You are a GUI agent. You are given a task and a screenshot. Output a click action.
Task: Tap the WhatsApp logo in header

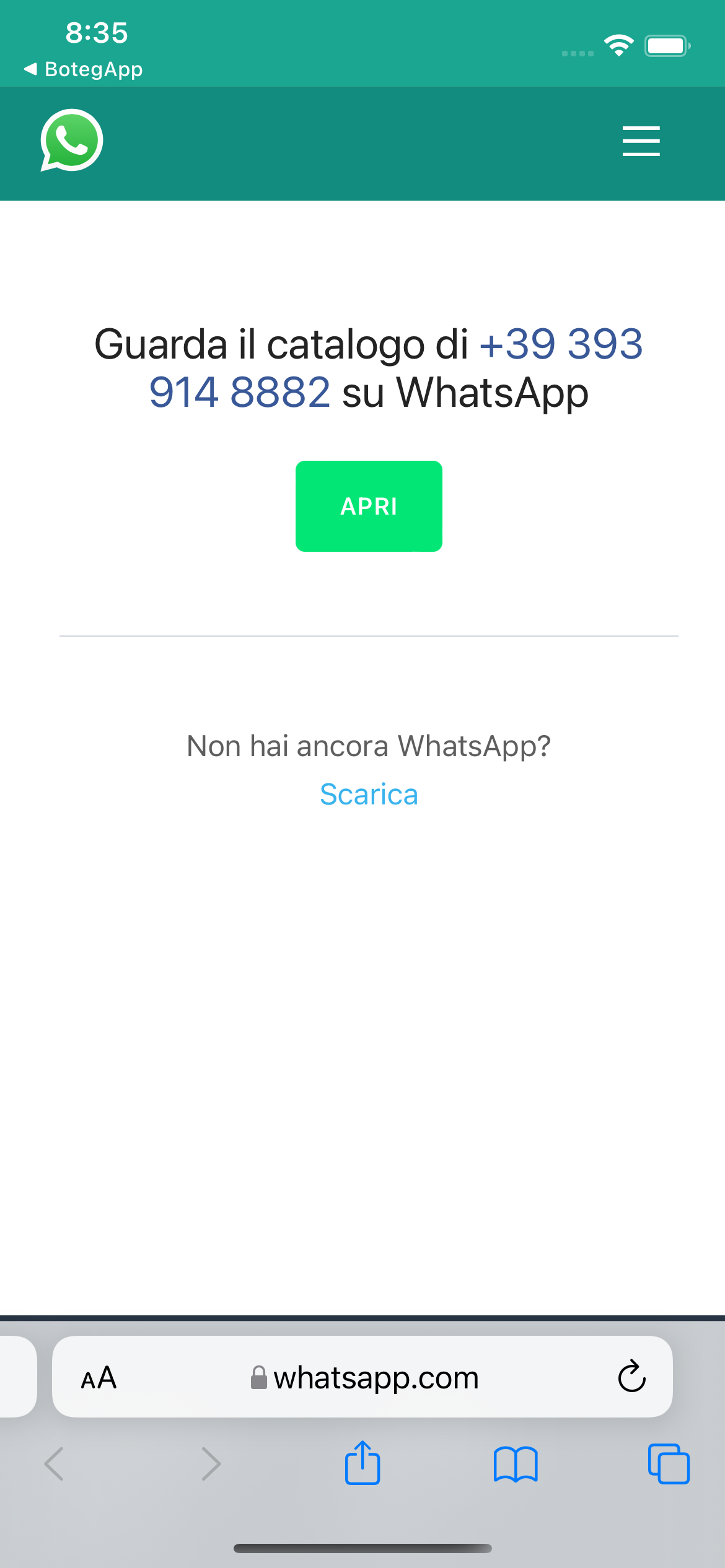(x=71, y=141)
